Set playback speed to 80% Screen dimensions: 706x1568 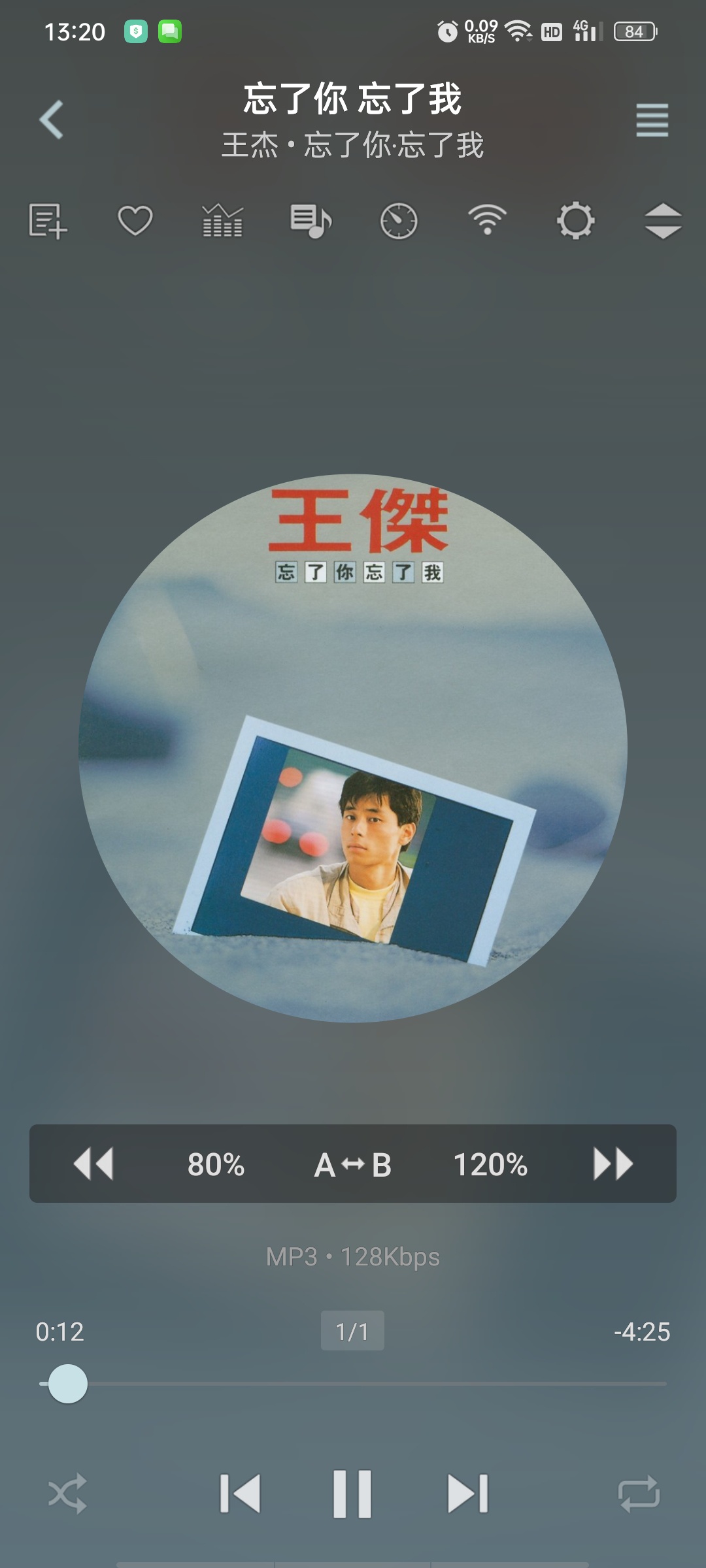216,1164
